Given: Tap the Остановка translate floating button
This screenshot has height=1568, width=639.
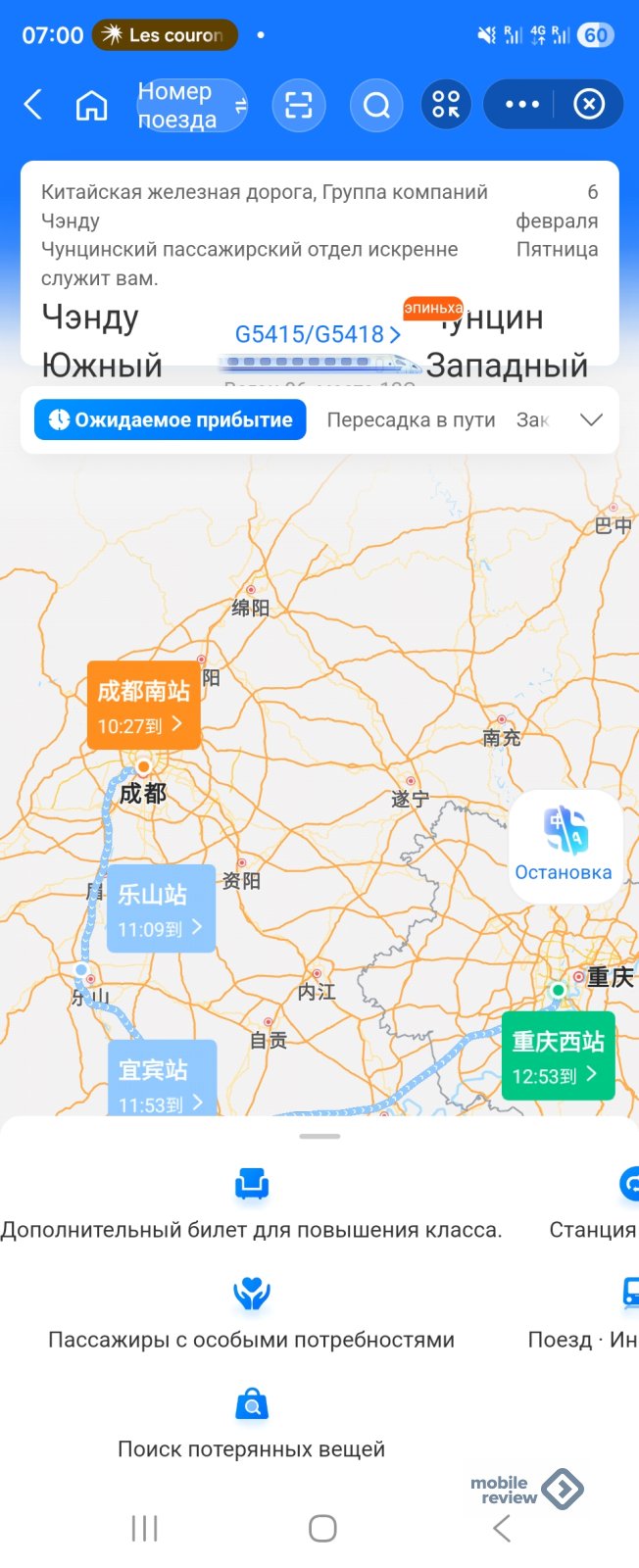Looking at the screenshot, I should (x=565, y=845).
